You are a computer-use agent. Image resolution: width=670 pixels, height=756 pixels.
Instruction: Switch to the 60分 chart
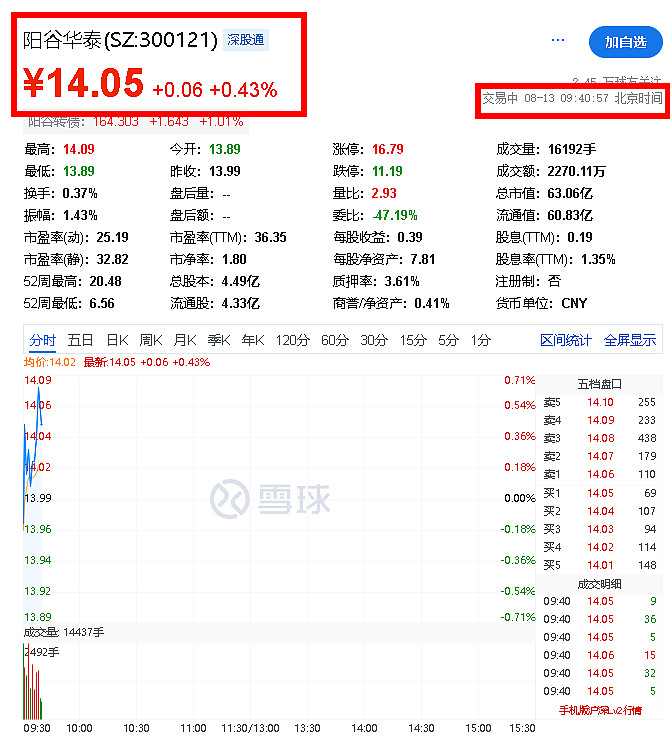(335, 340)
